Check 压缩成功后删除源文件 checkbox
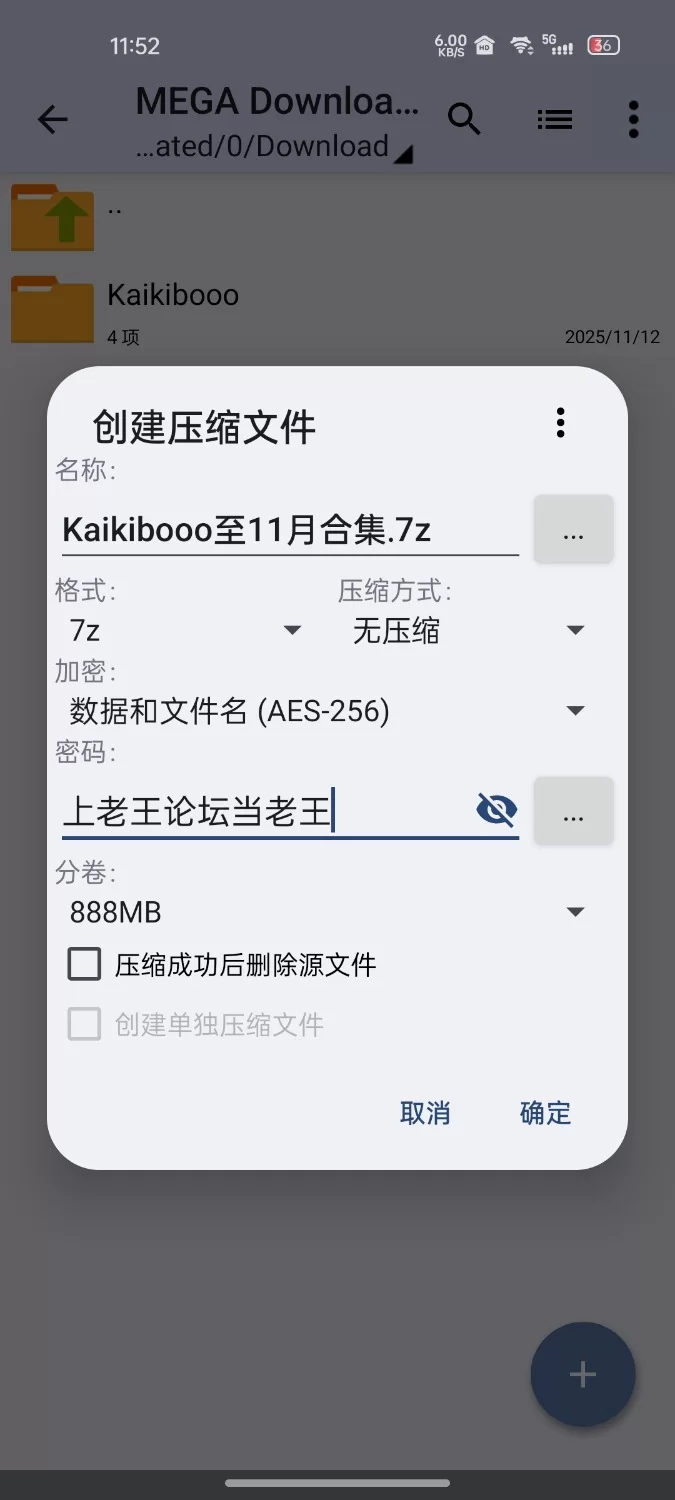This screenshot has width=675, height=1500. [85, 965]
